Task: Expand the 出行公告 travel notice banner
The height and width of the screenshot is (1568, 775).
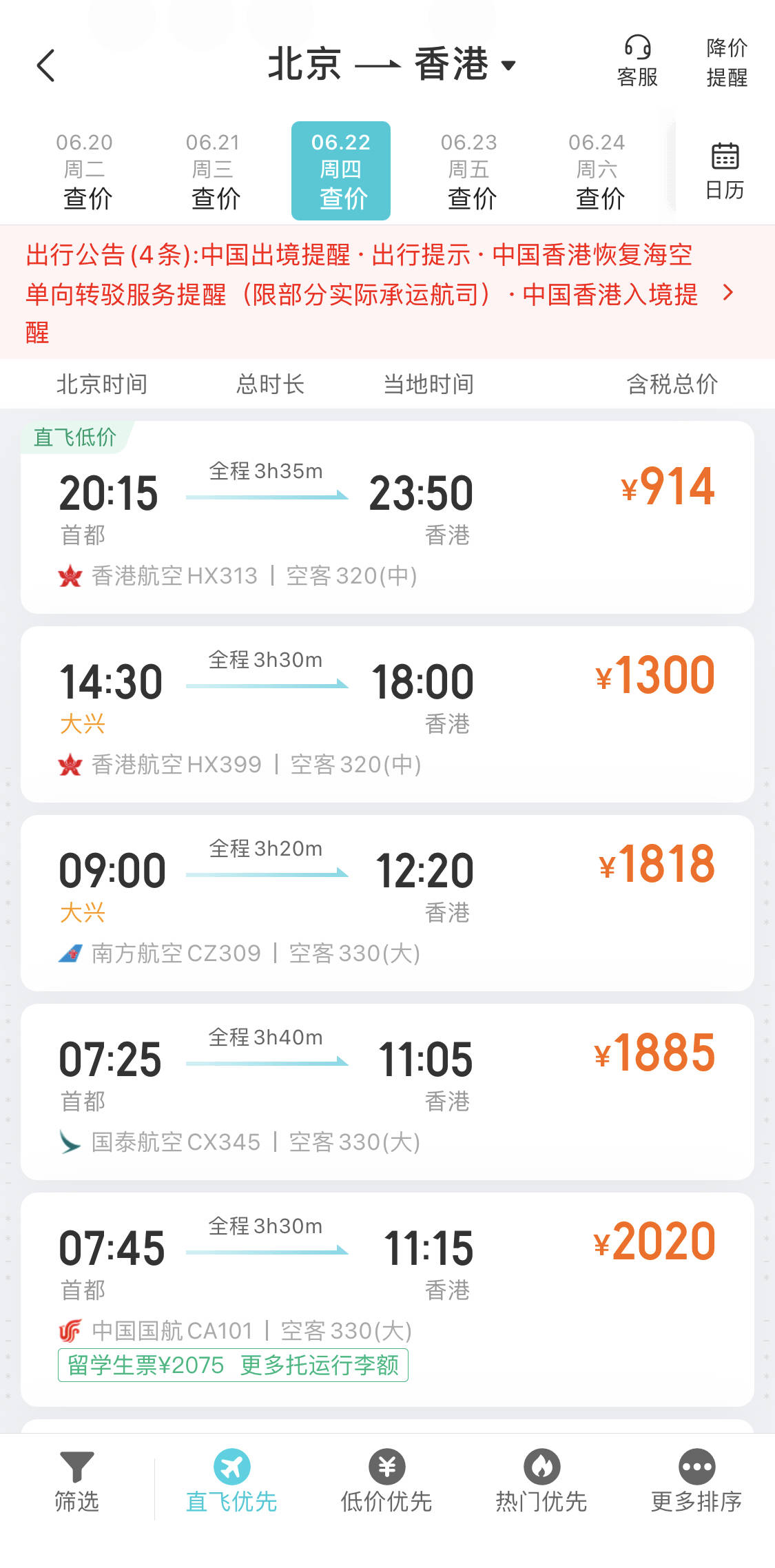Action: coord(727,293)
